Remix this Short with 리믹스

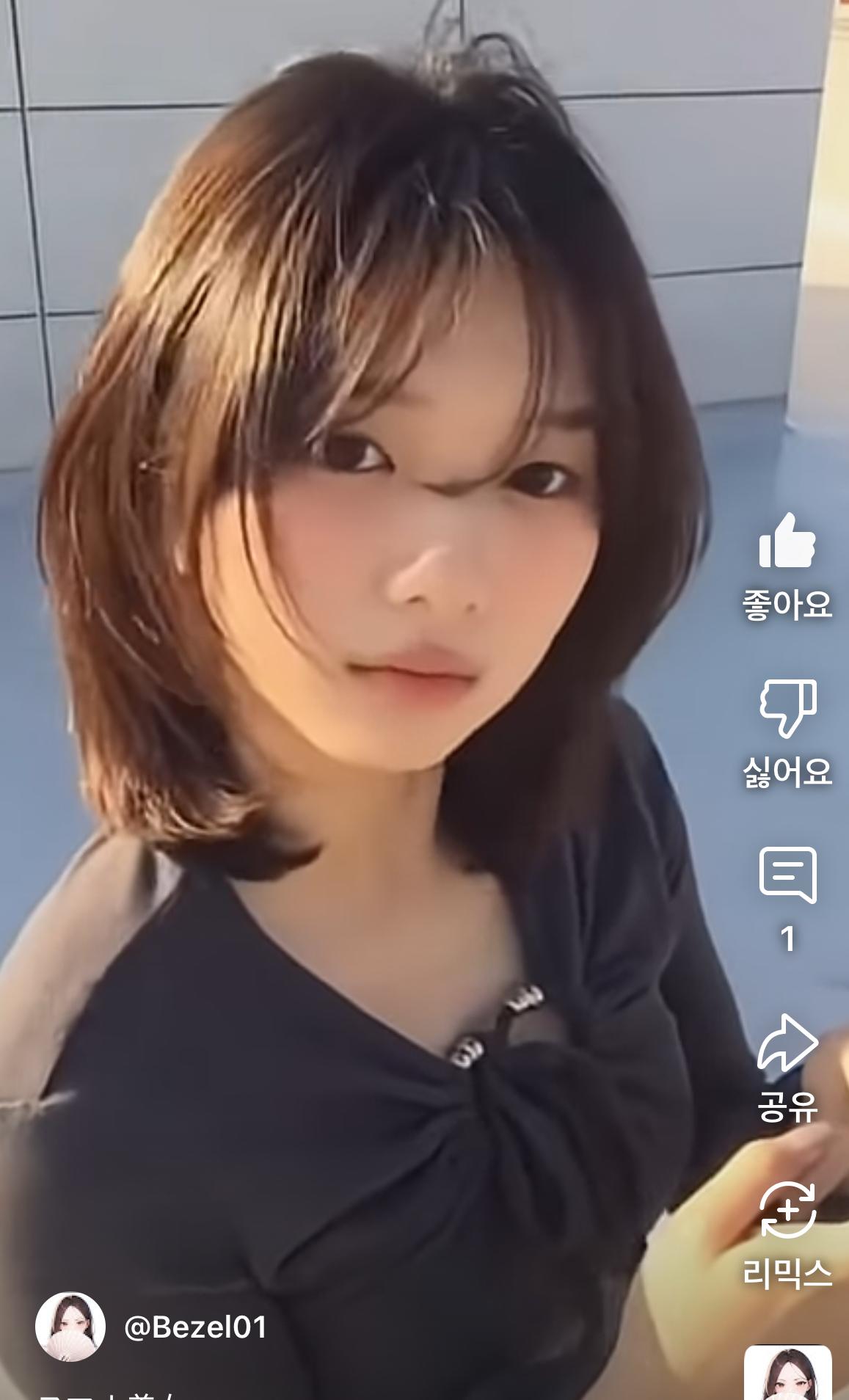(787, 1209)
